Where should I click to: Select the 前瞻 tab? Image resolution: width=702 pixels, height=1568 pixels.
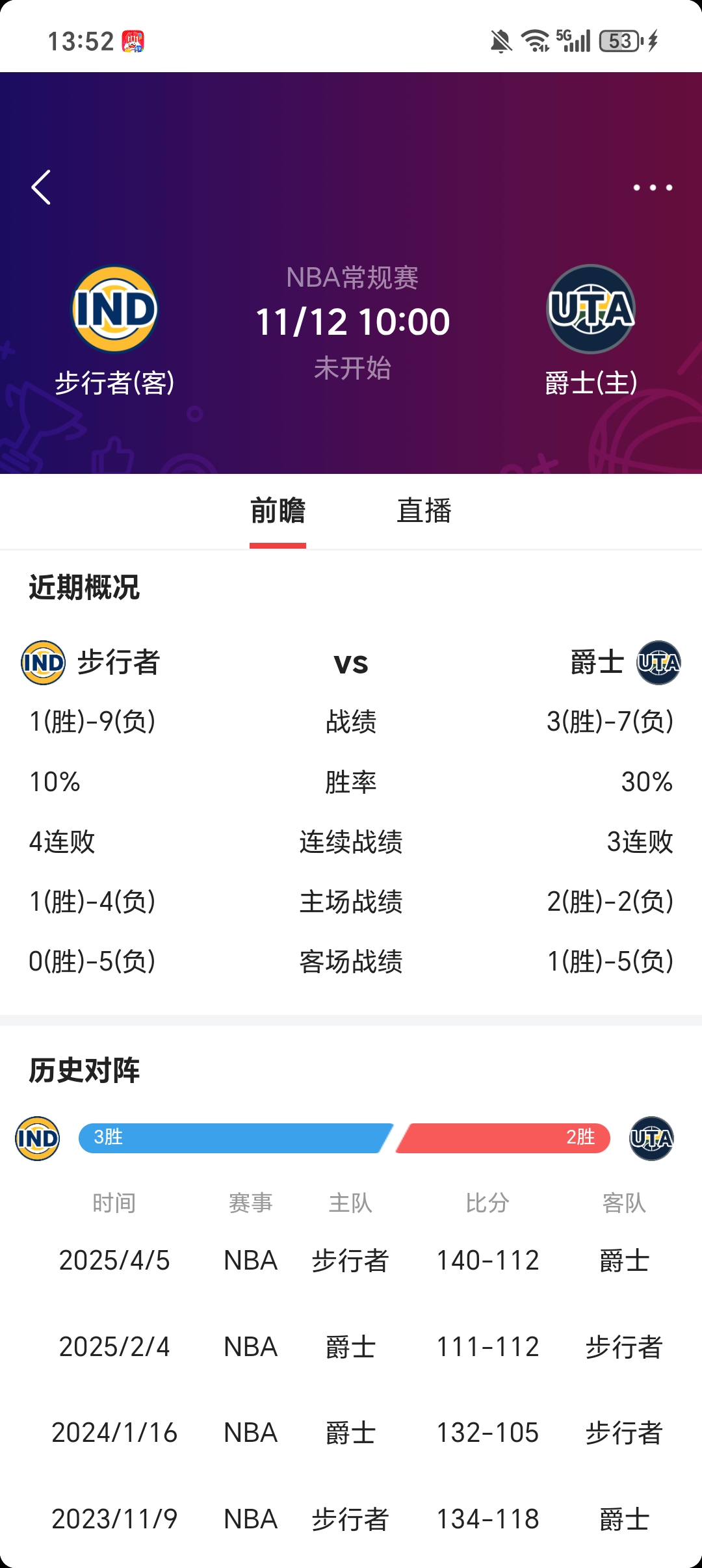pos(278,511)
